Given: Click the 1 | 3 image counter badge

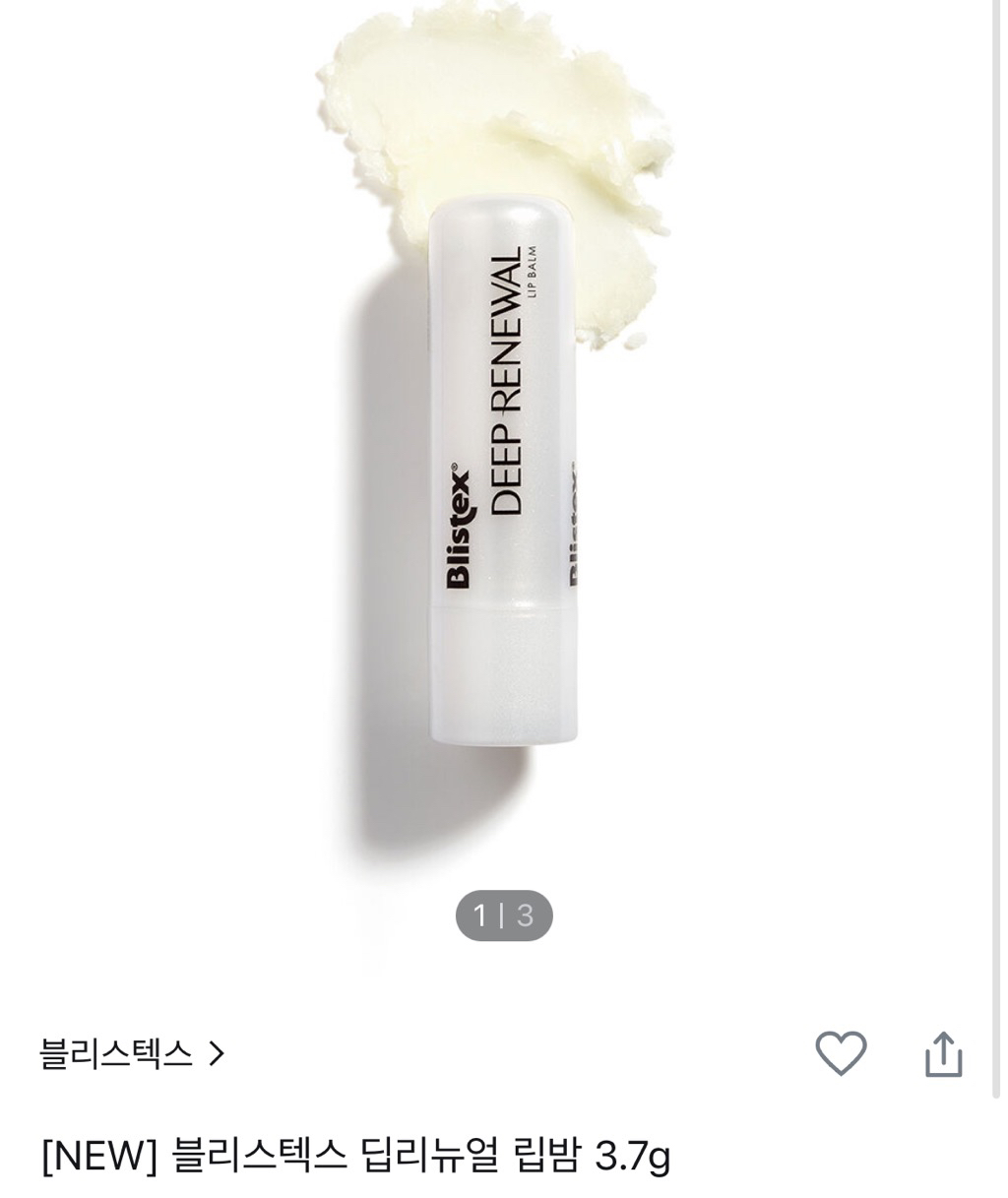Looking at the screenshot, I should 504,916.
